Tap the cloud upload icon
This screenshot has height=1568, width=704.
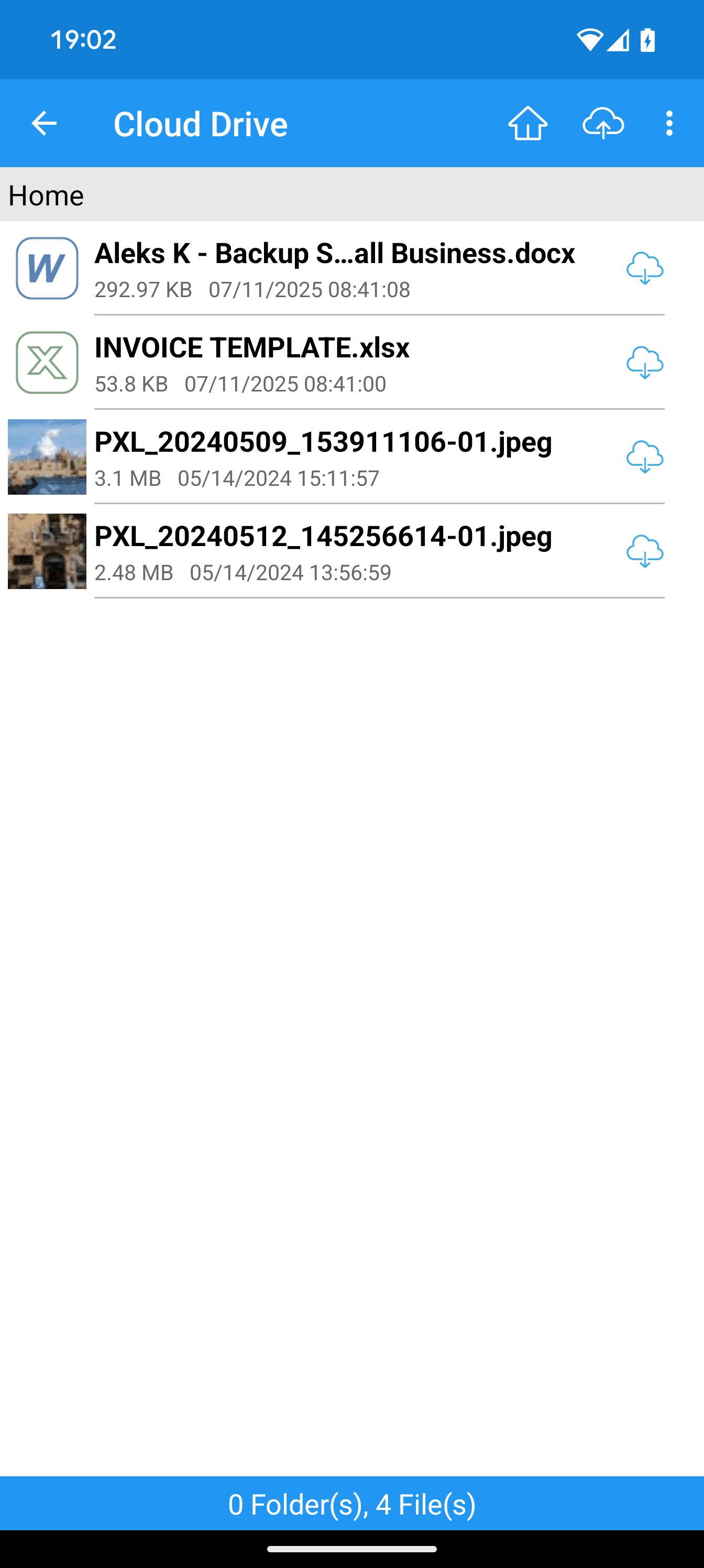[603, 124]
